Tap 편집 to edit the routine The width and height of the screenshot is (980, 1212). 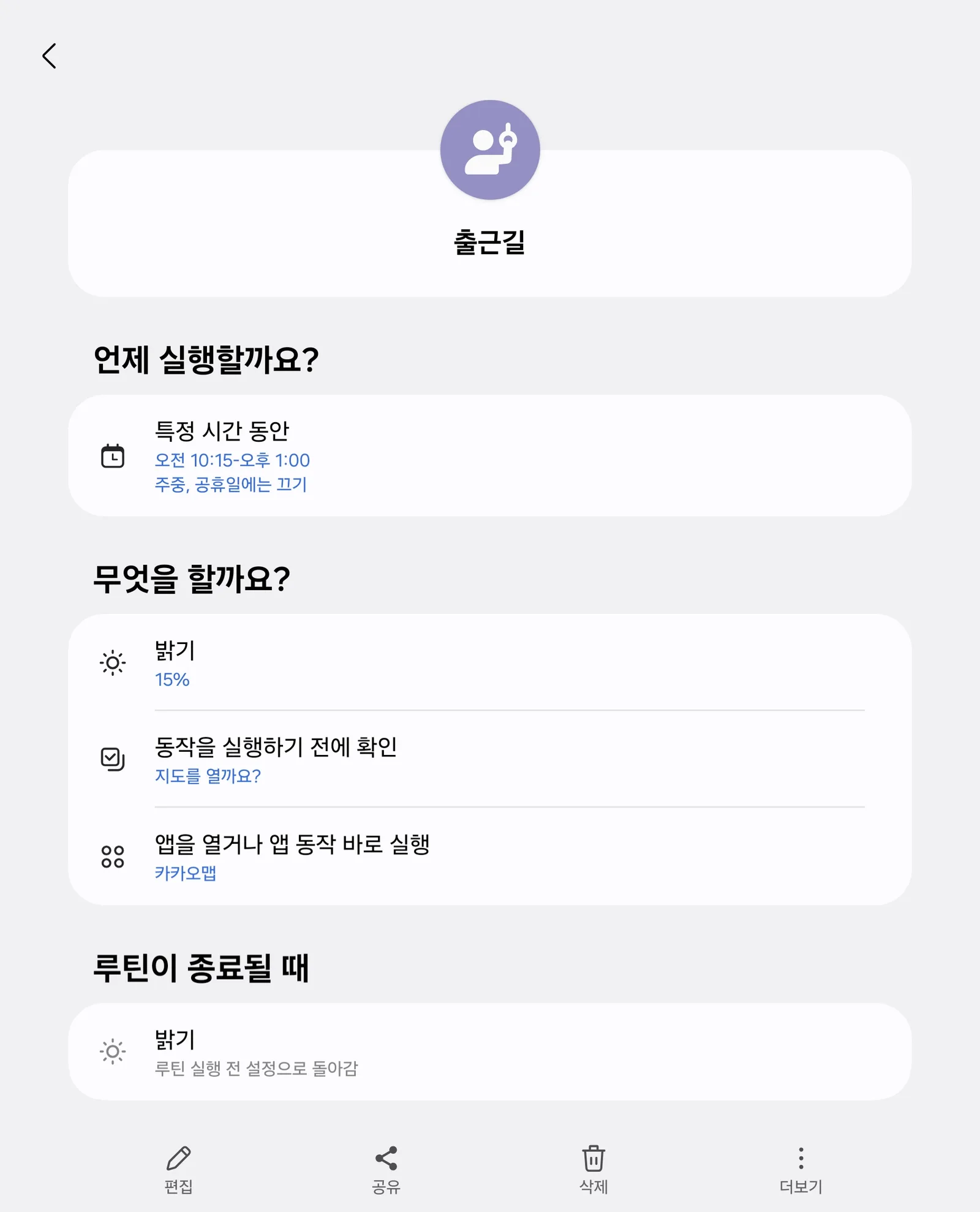179,1170
